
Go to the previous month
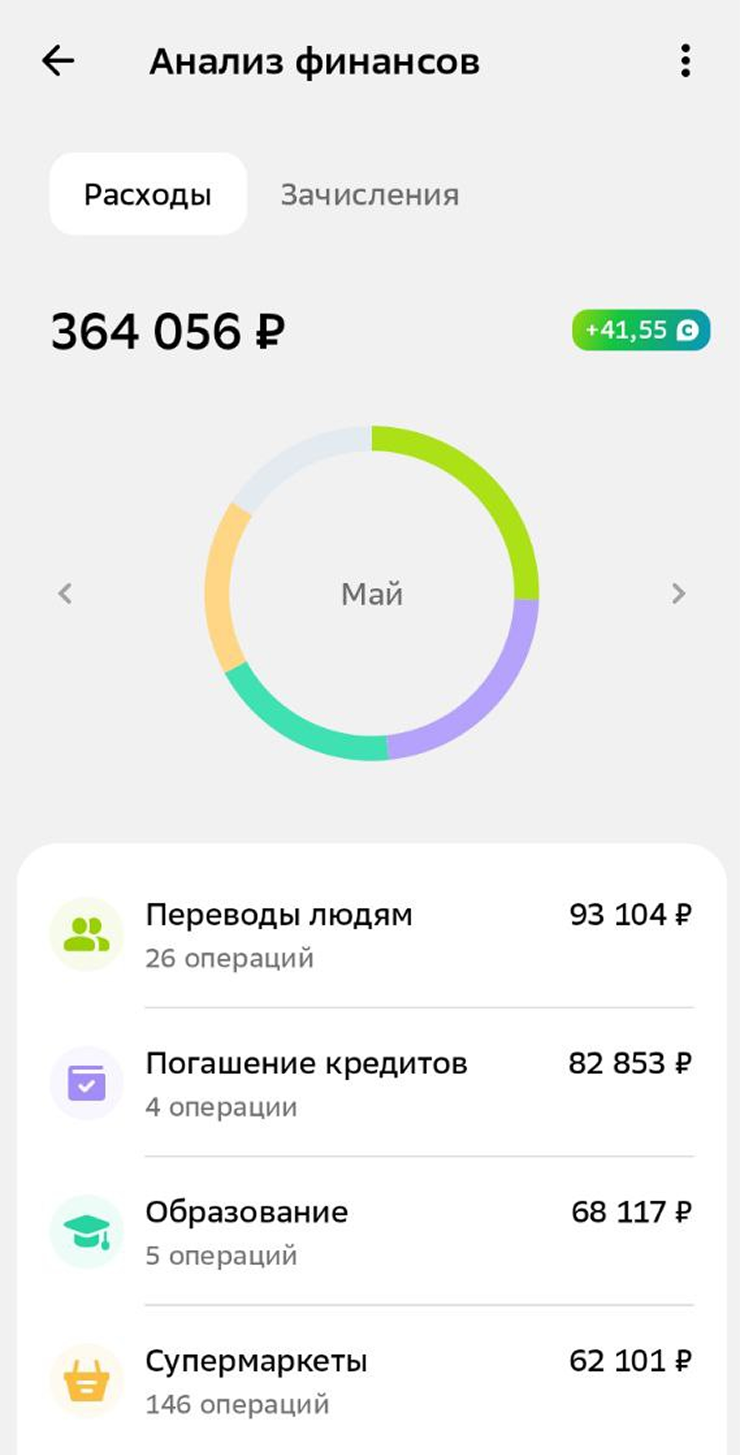coord(65,594)
